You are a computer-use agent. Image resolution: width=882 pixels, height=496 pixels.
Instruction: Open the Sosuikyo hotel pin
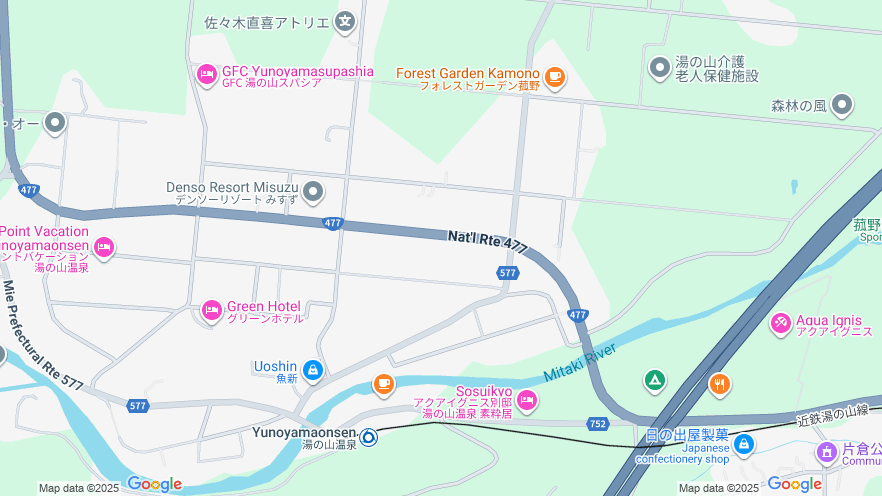pyautogui.click(x=527, y=401)
